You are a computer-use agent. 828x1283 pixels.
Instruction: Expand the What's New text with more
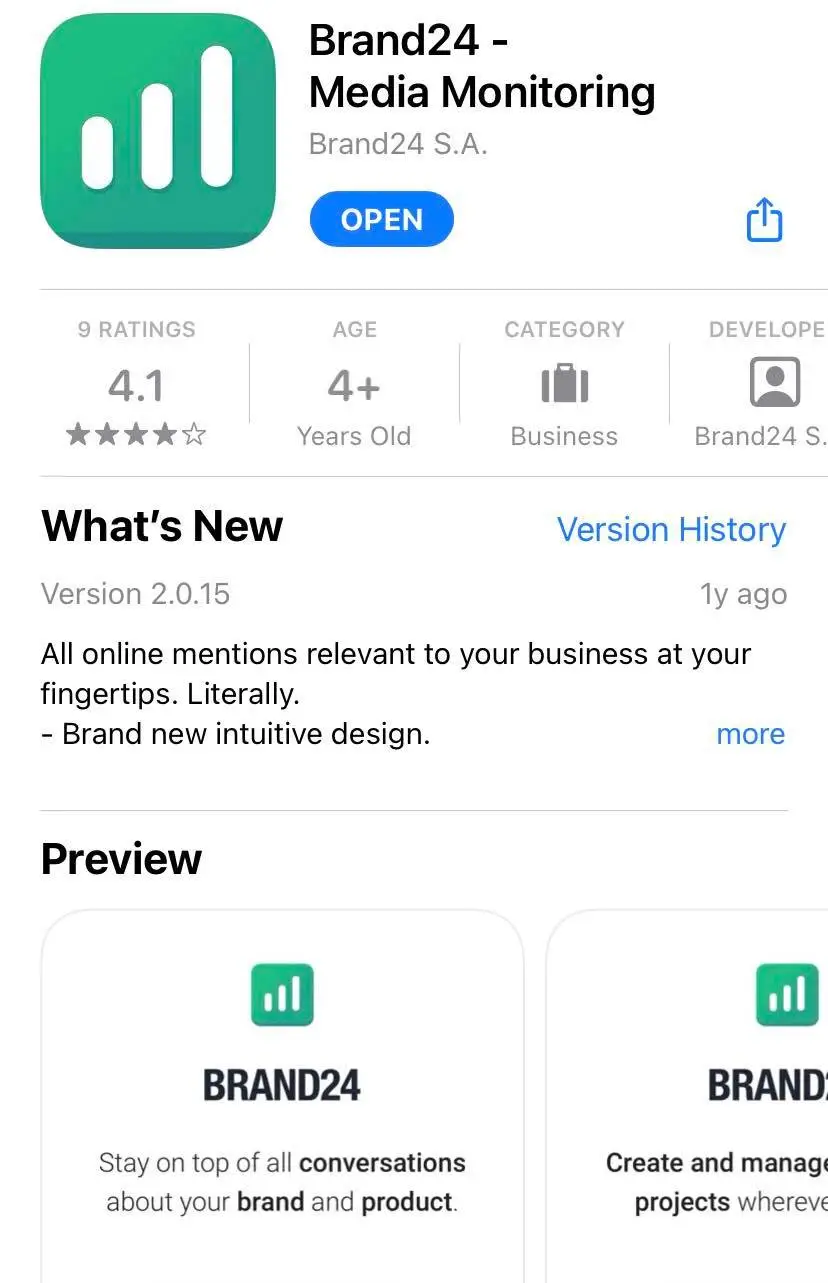click(x=750, y=734)
